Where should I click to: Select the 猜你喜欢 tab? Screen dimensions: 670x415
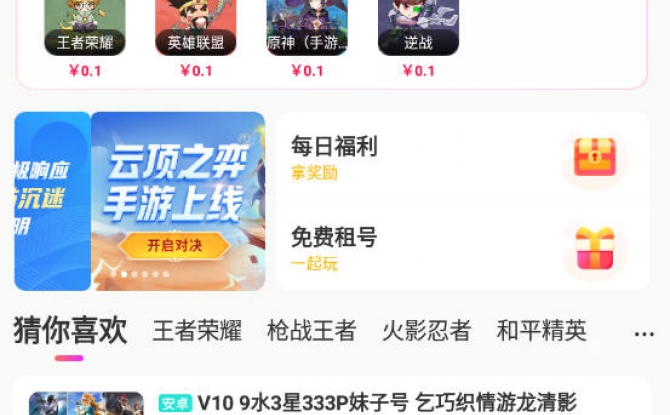click(70, 331)
